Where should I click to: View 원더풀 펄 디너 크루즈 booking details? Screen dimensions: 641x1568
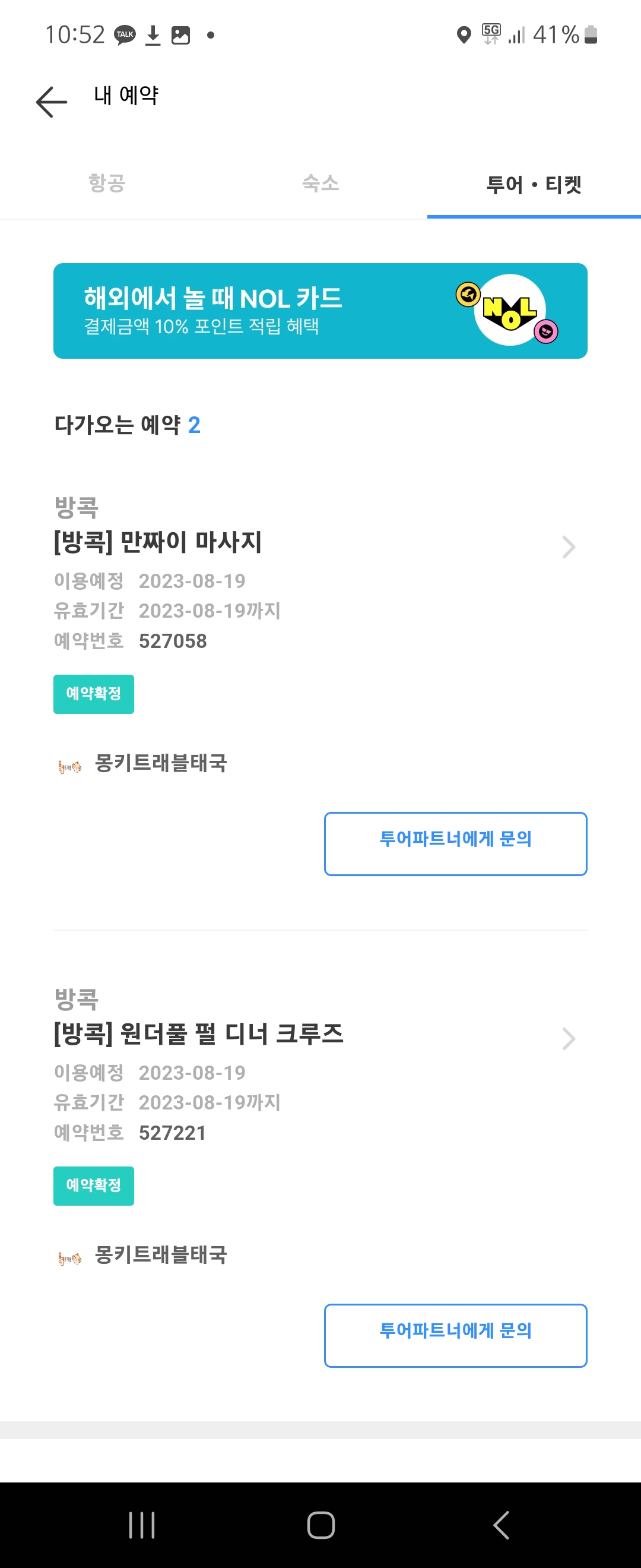click(567, 1038)
